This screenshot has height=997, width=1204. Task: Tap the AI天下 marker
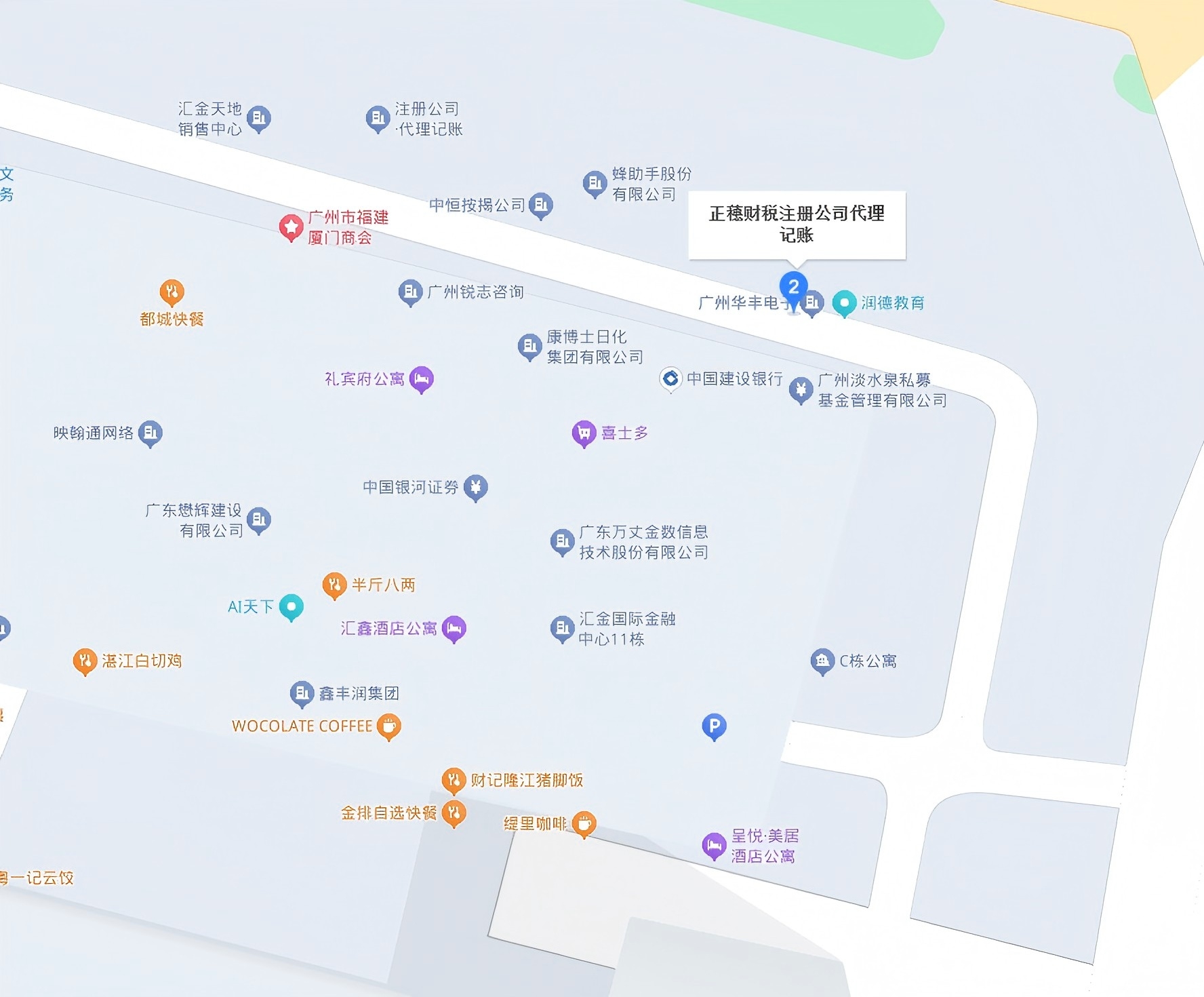click(292, 606)
